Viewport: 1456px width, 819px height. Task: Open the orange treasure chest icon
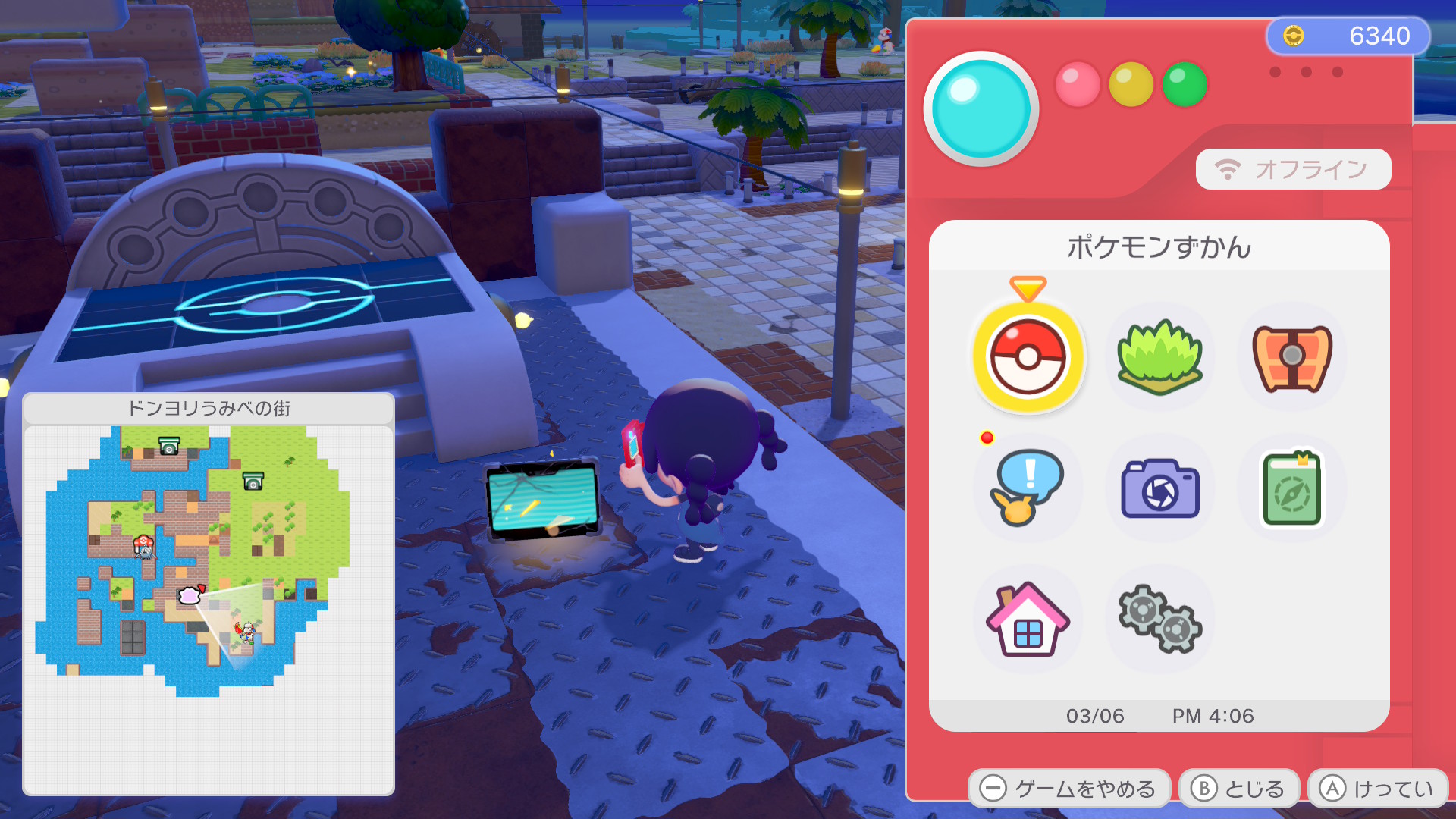click(x=1292, y=357)
